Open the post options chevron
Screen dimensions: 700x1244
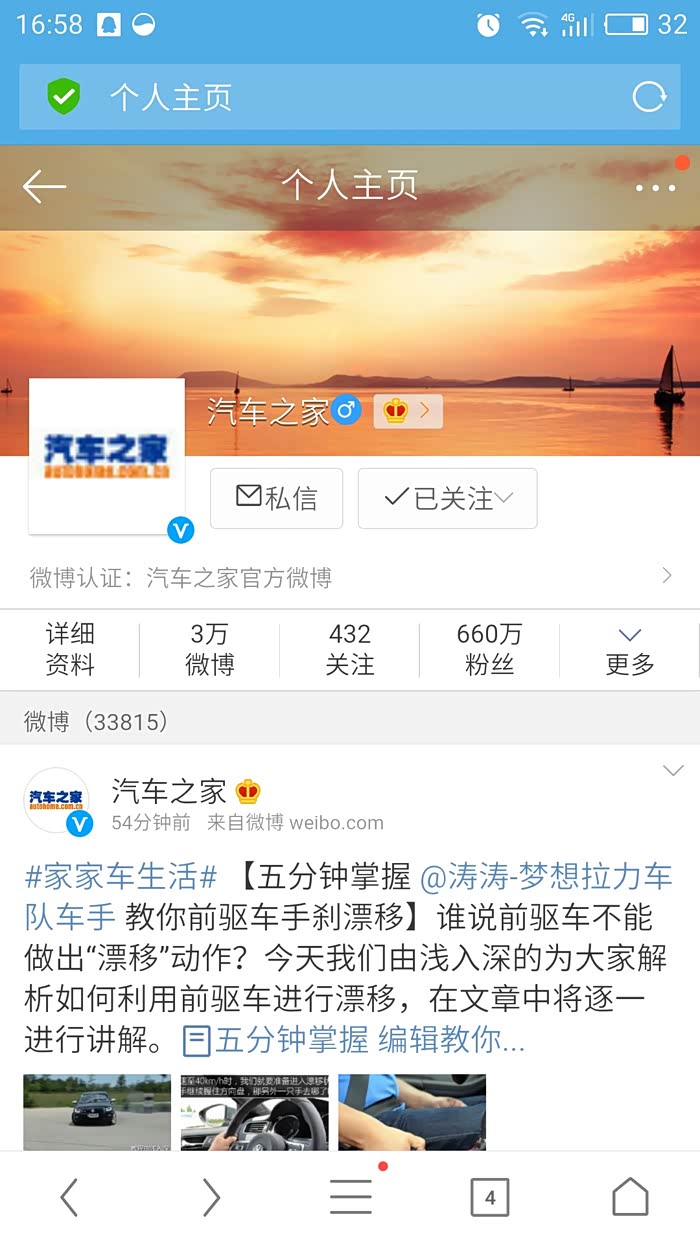pos(673,770)
